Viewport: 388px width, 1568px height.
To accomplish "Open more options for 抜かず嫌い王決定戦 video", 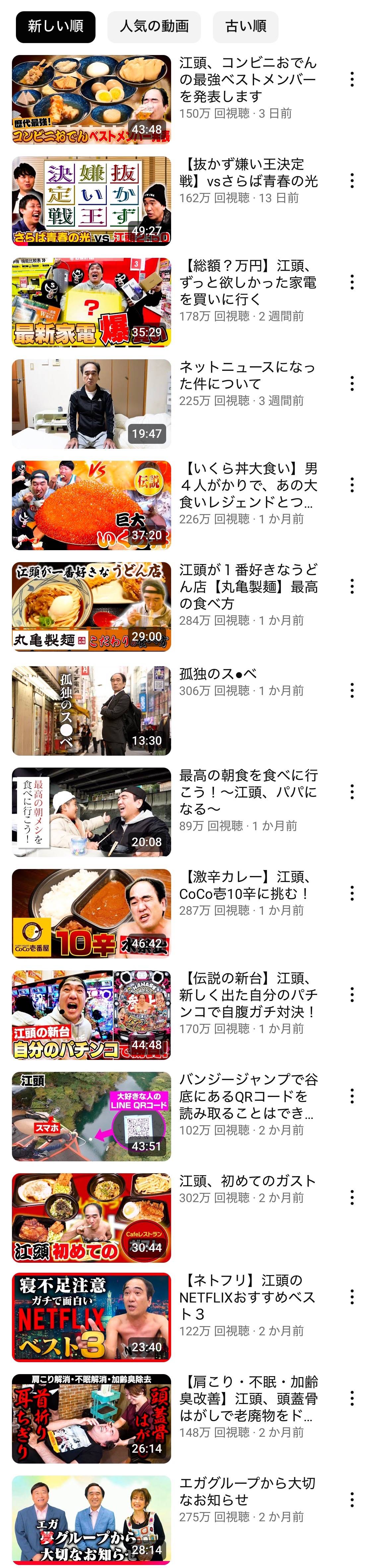I will coord(352,180).
